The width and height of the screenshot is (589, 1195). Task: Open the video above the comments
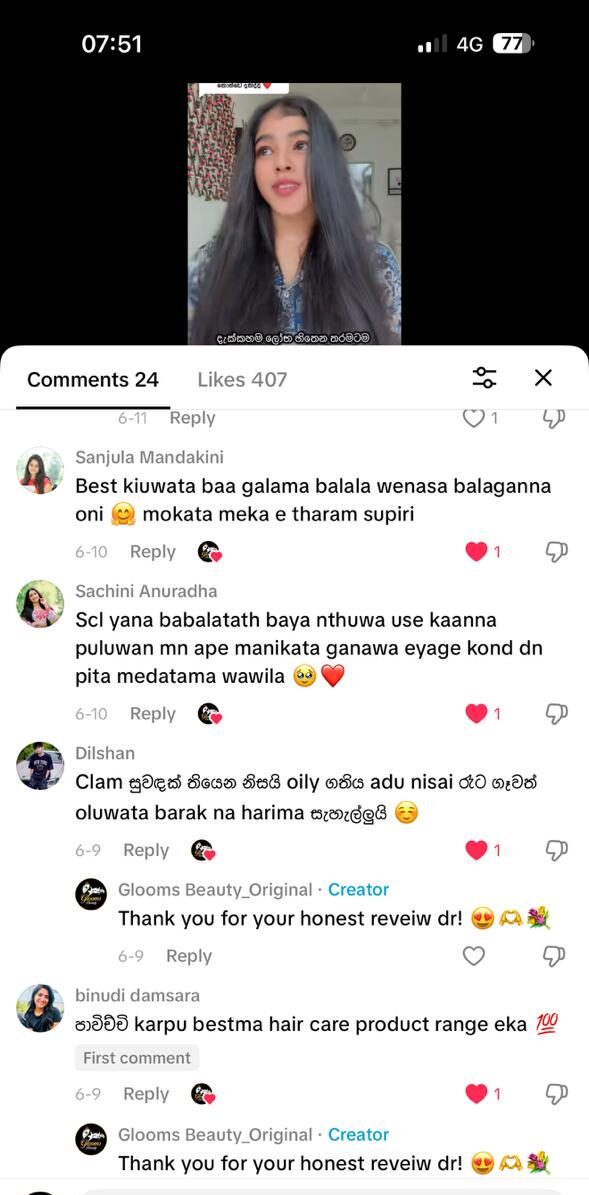(x=294, y=214)
